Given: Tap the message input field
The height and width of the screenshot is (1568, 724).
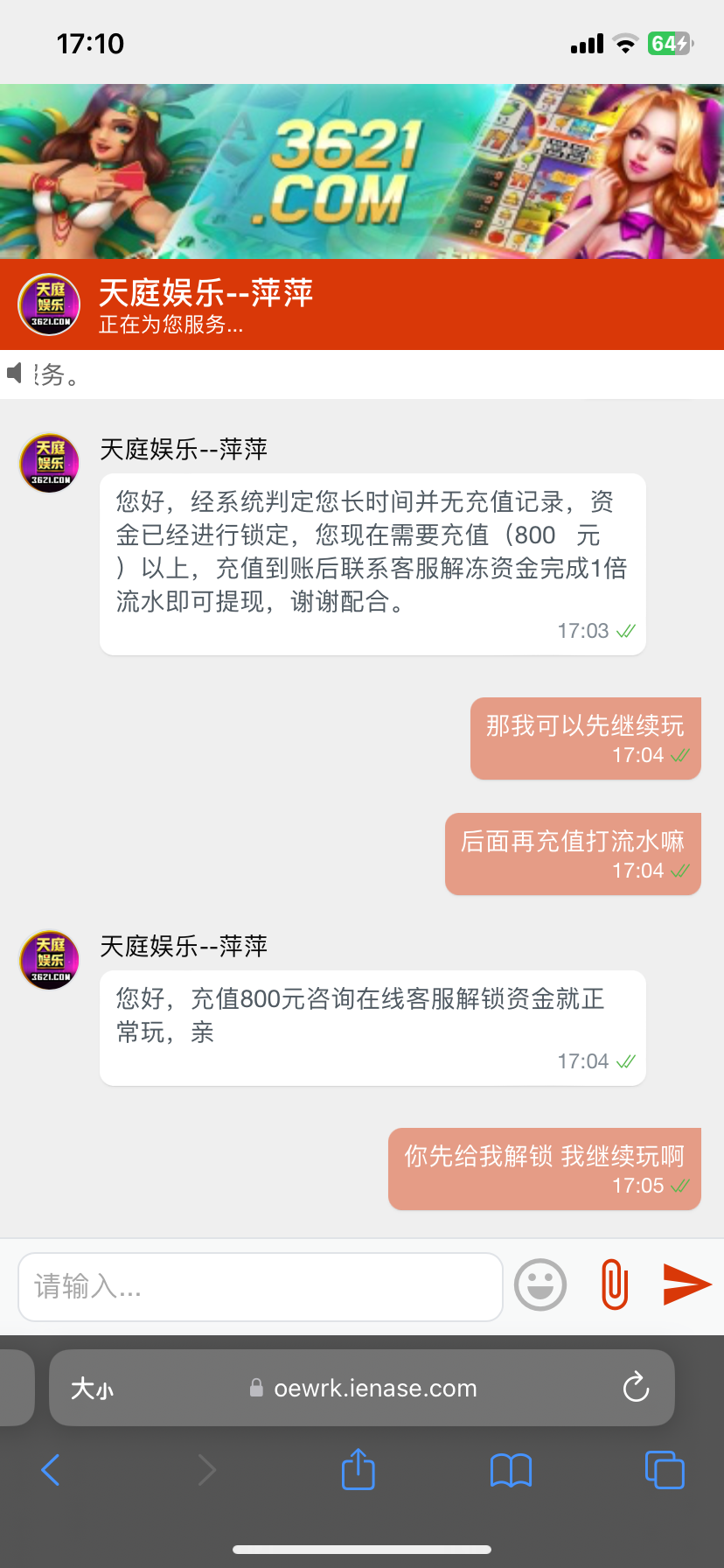Looking at the screenshot, I should (x=260, y=1286).
